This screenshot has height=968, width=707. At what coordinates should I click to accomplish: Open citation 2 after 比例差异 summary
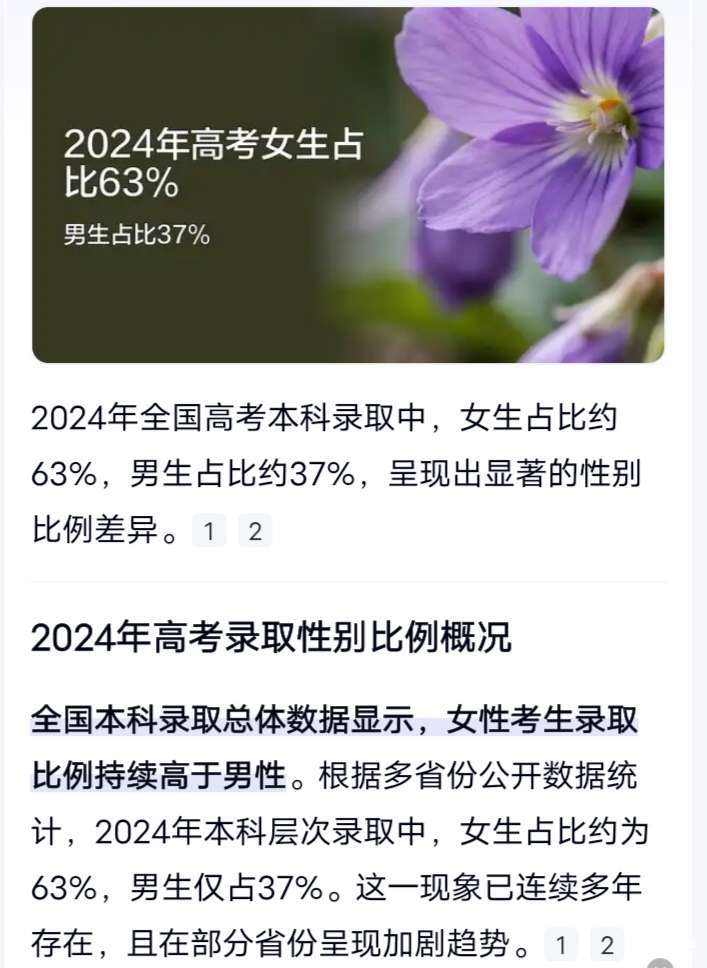tap(255, 532)
